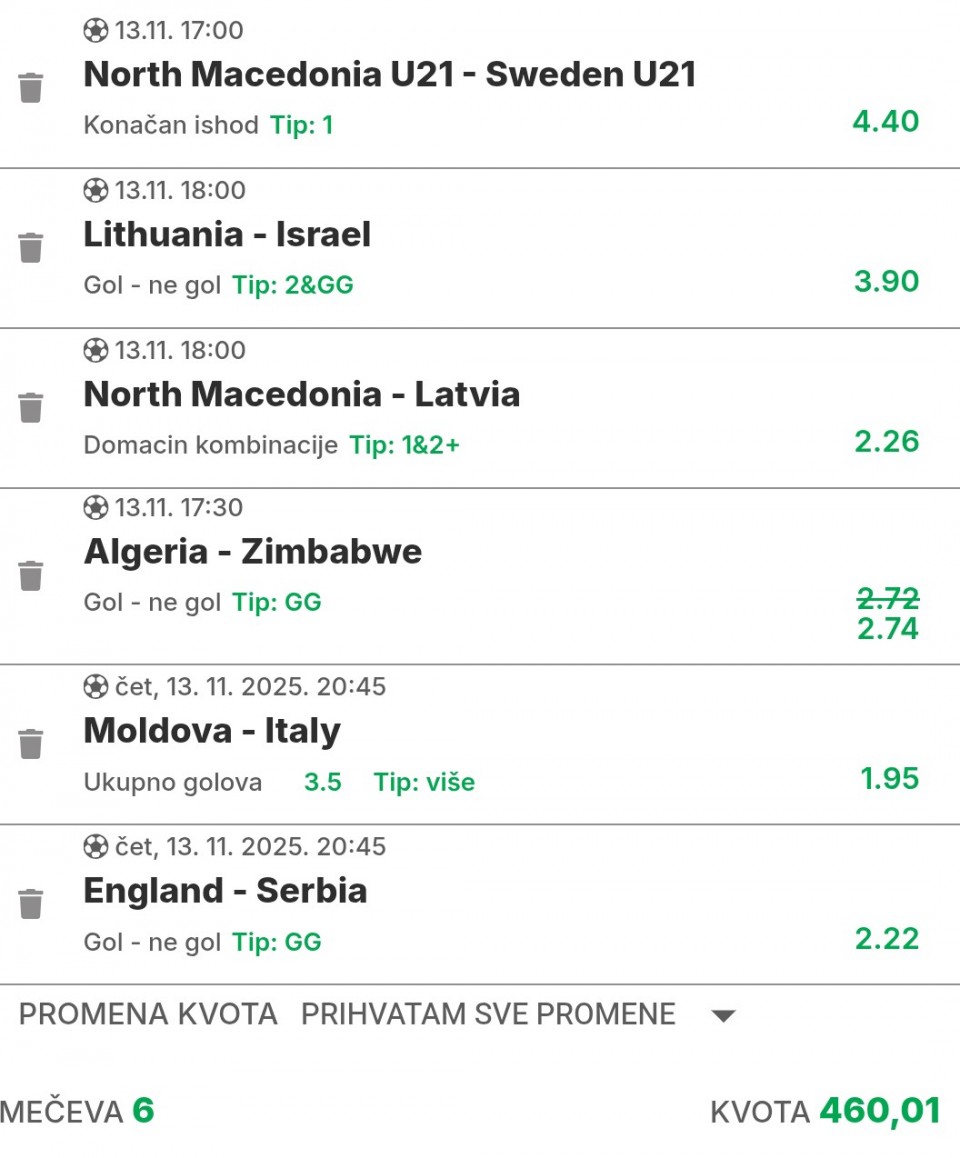Remove North Macedonia - Latvia from the slip

click(31, 407)
